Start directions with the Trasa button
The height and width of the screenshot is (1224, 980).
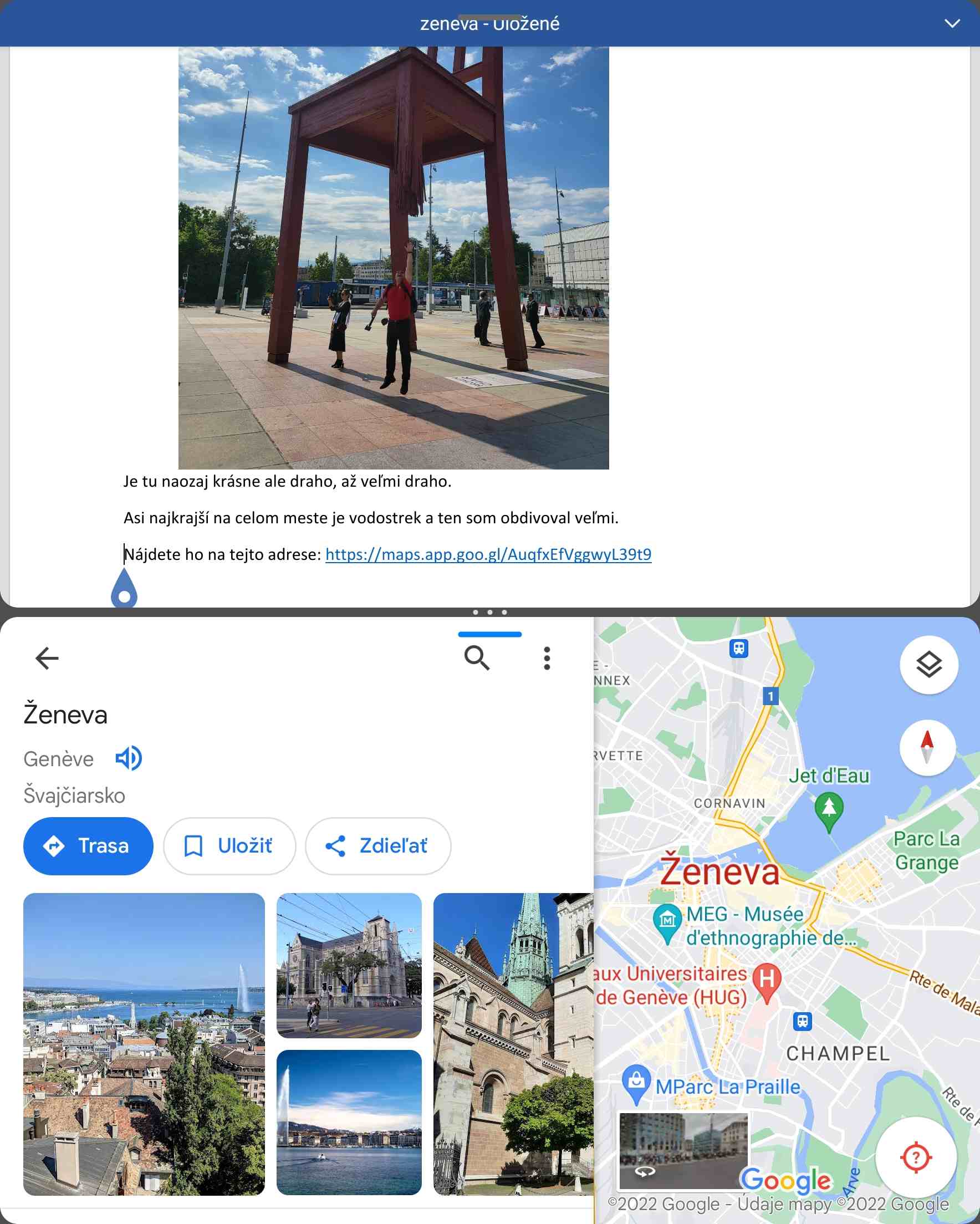tap(88, 846)
